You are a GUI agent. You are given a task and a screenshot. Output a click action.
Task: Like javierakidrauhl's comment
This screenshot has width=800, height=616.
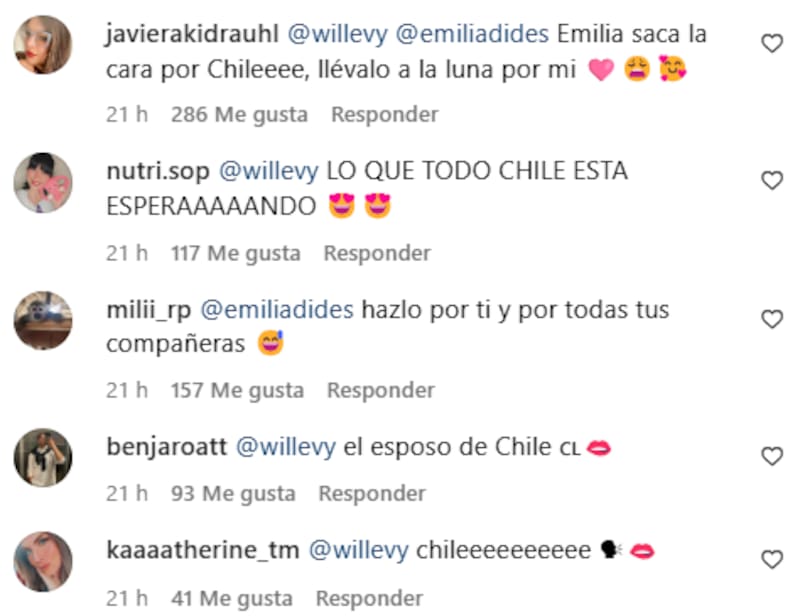click(x=771, y=43)
